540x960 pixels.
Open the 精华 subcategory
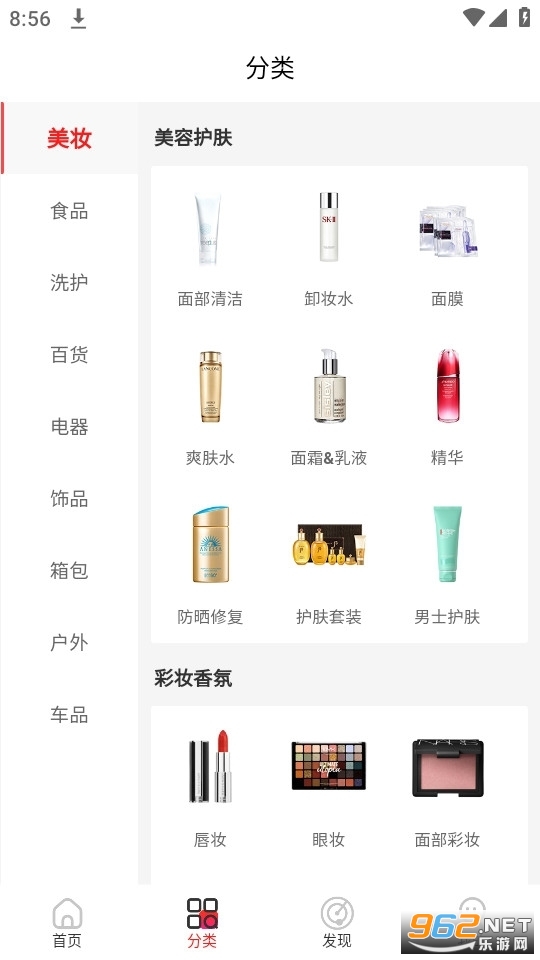tap(448, 405)
